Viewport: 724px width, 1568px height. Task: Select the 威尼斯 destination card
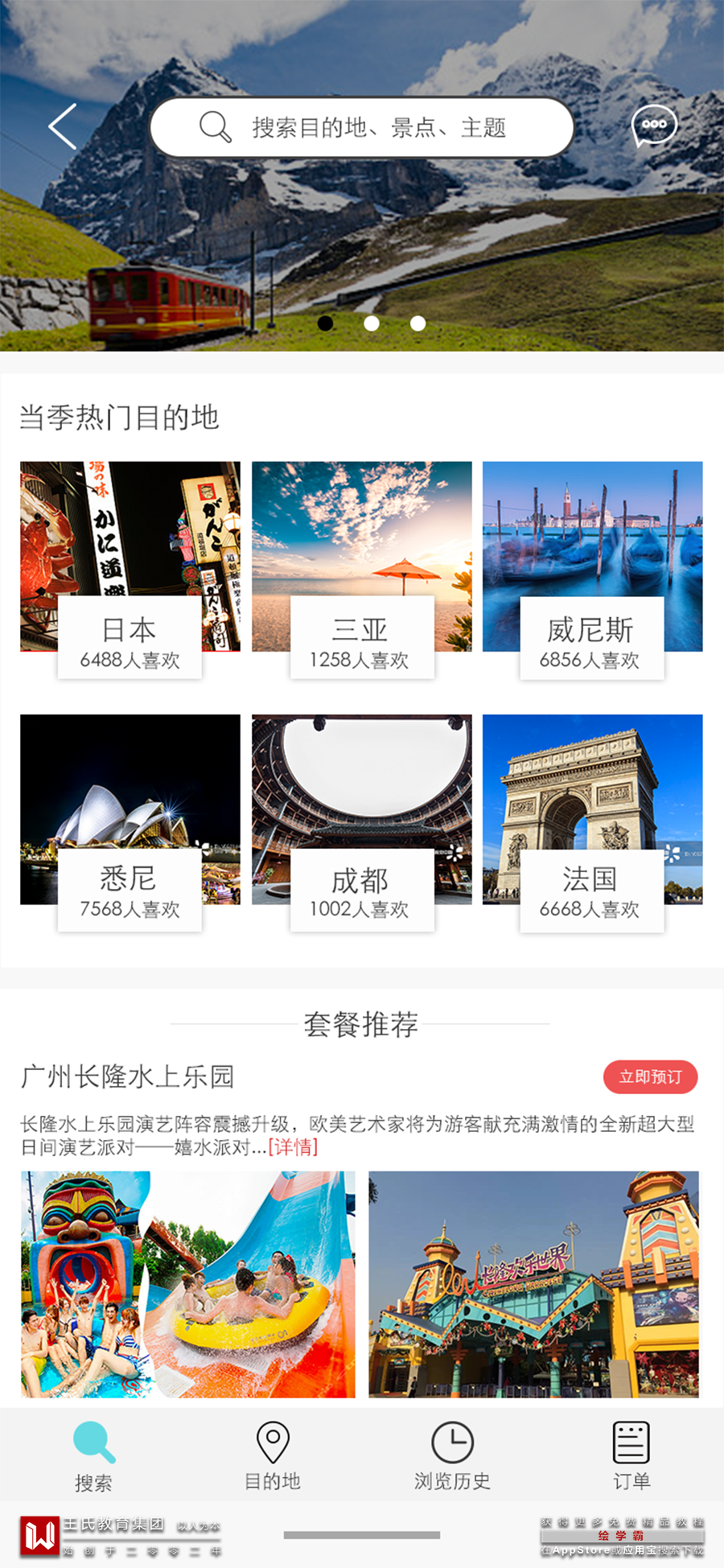[592, 570]
